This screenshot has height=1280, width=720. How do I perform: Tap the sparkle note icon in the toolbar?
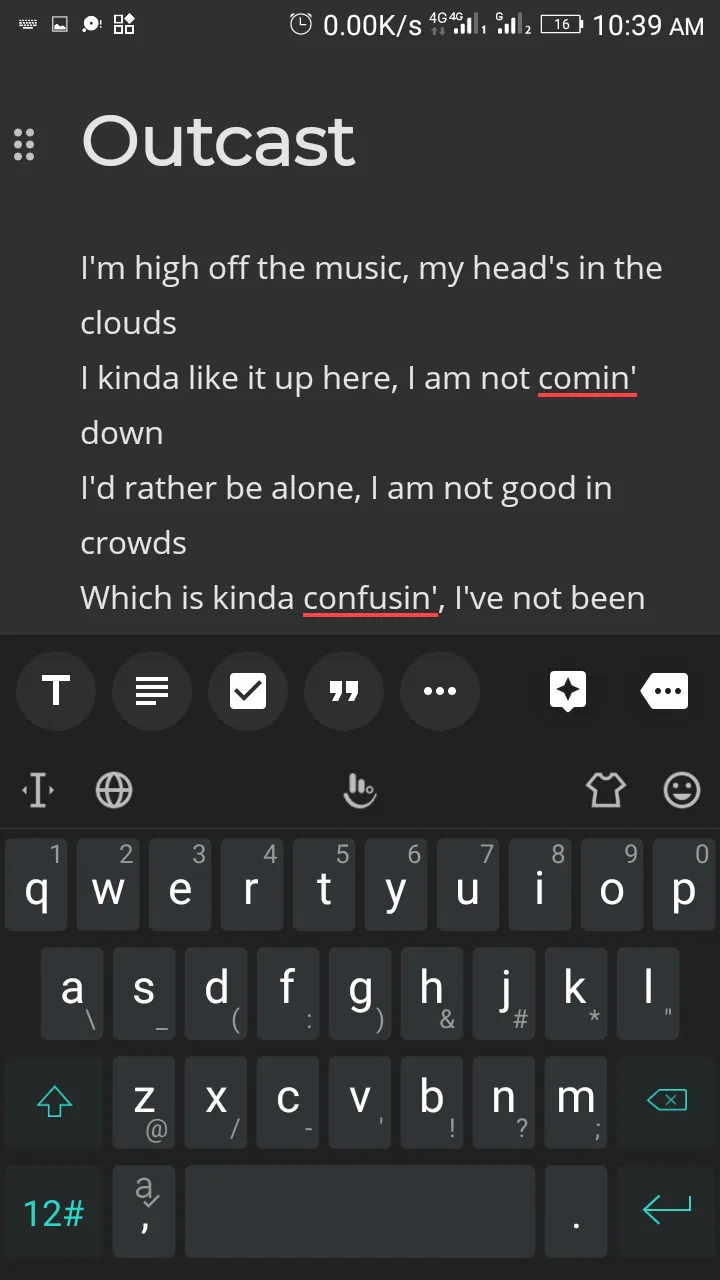tap(568, 691)
